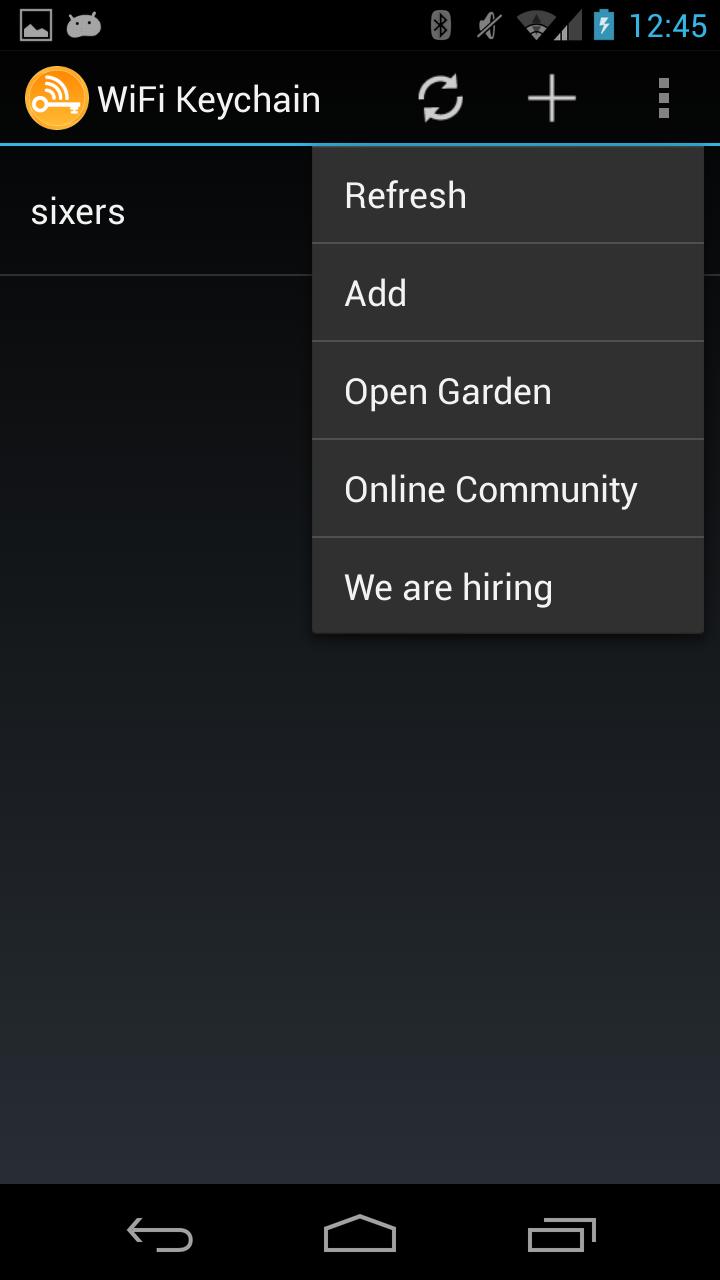The width and height of the screenshot is (720, 1280).
Task: Choose Add in the overflow menu
Action: click(507, 293)
